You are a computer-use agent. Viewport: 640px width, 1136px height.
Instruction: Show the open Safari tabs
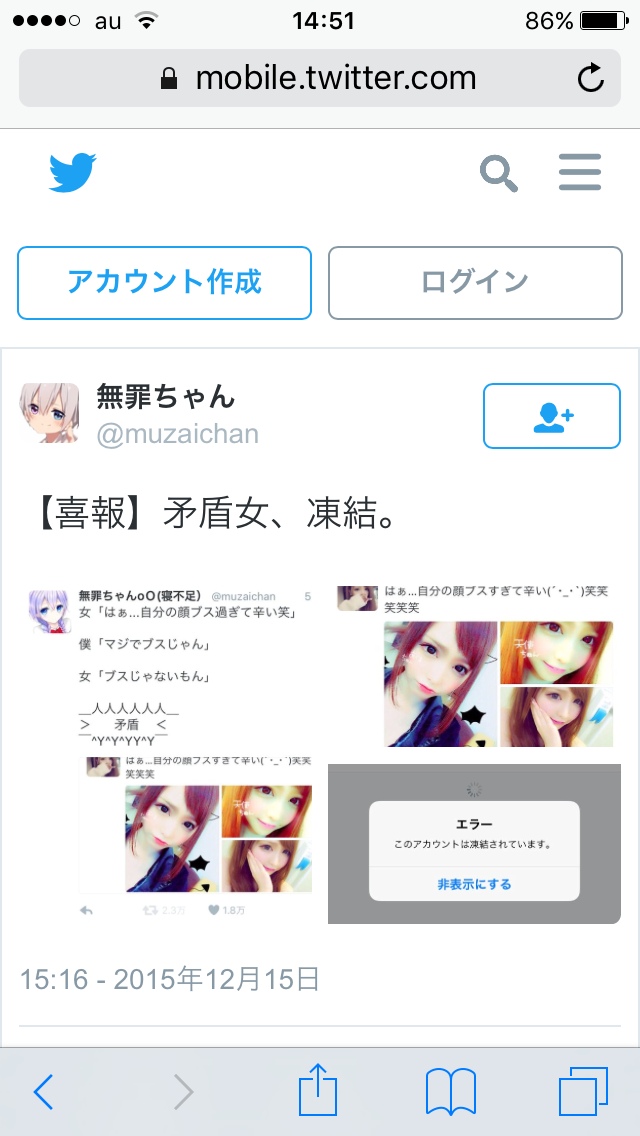(x=583, y=1091)
